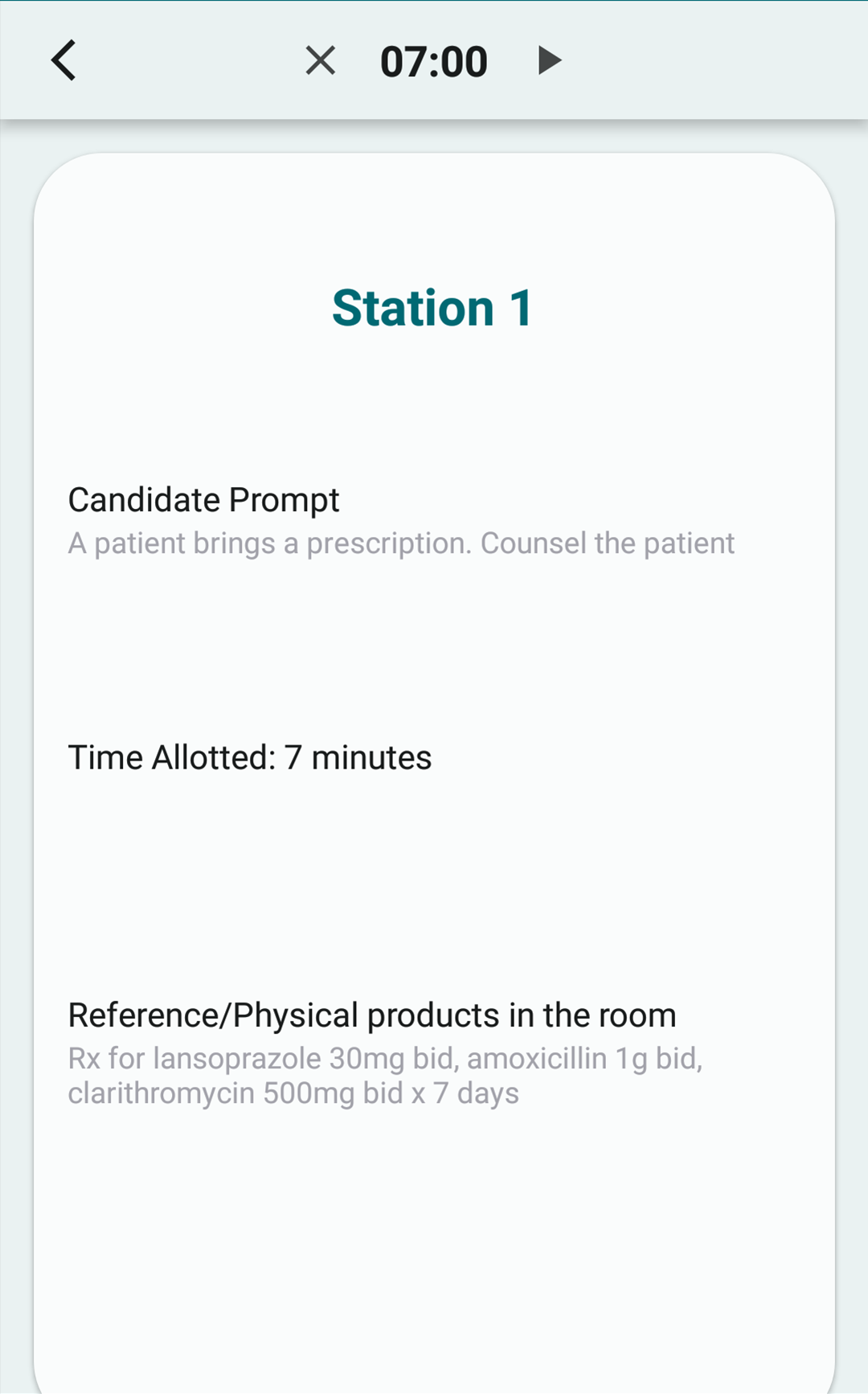Tap the Time Allotted: 7 minutes line
The height and width of the screenshot is (1394, 868).
pos(250,756)
